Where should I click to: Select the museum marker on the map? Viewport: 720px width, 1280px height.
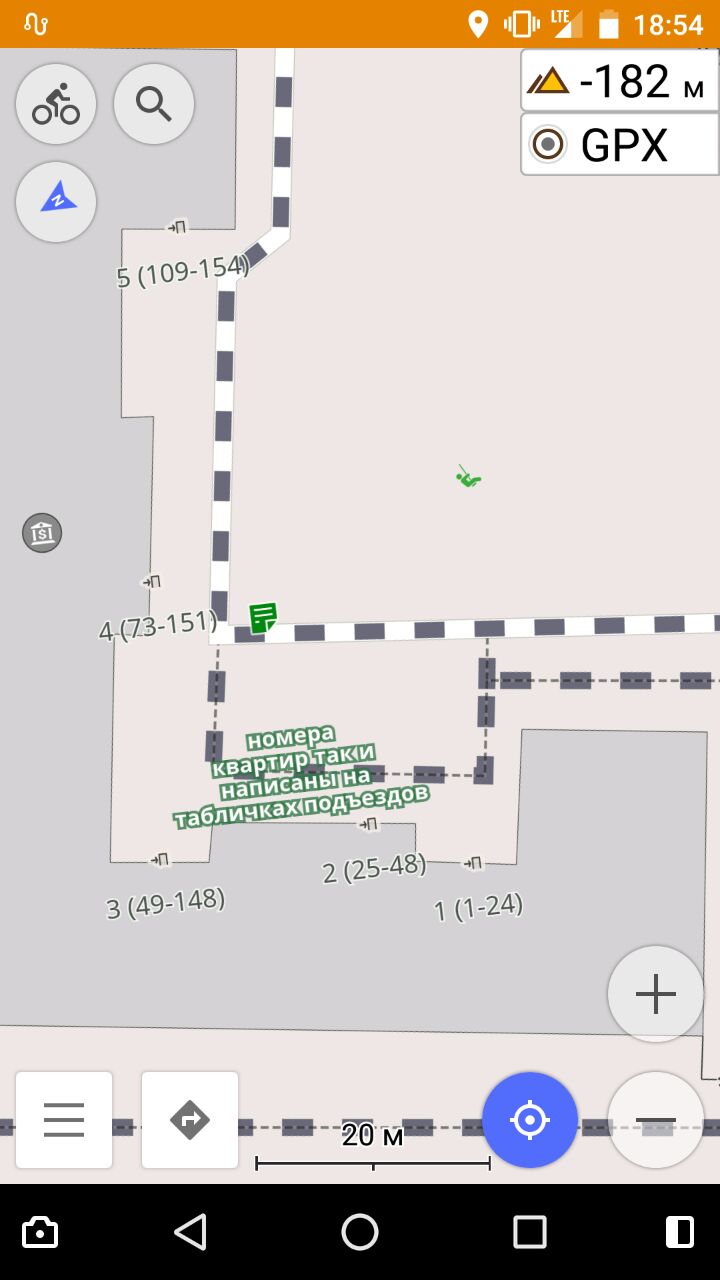[x=42, y=533]
